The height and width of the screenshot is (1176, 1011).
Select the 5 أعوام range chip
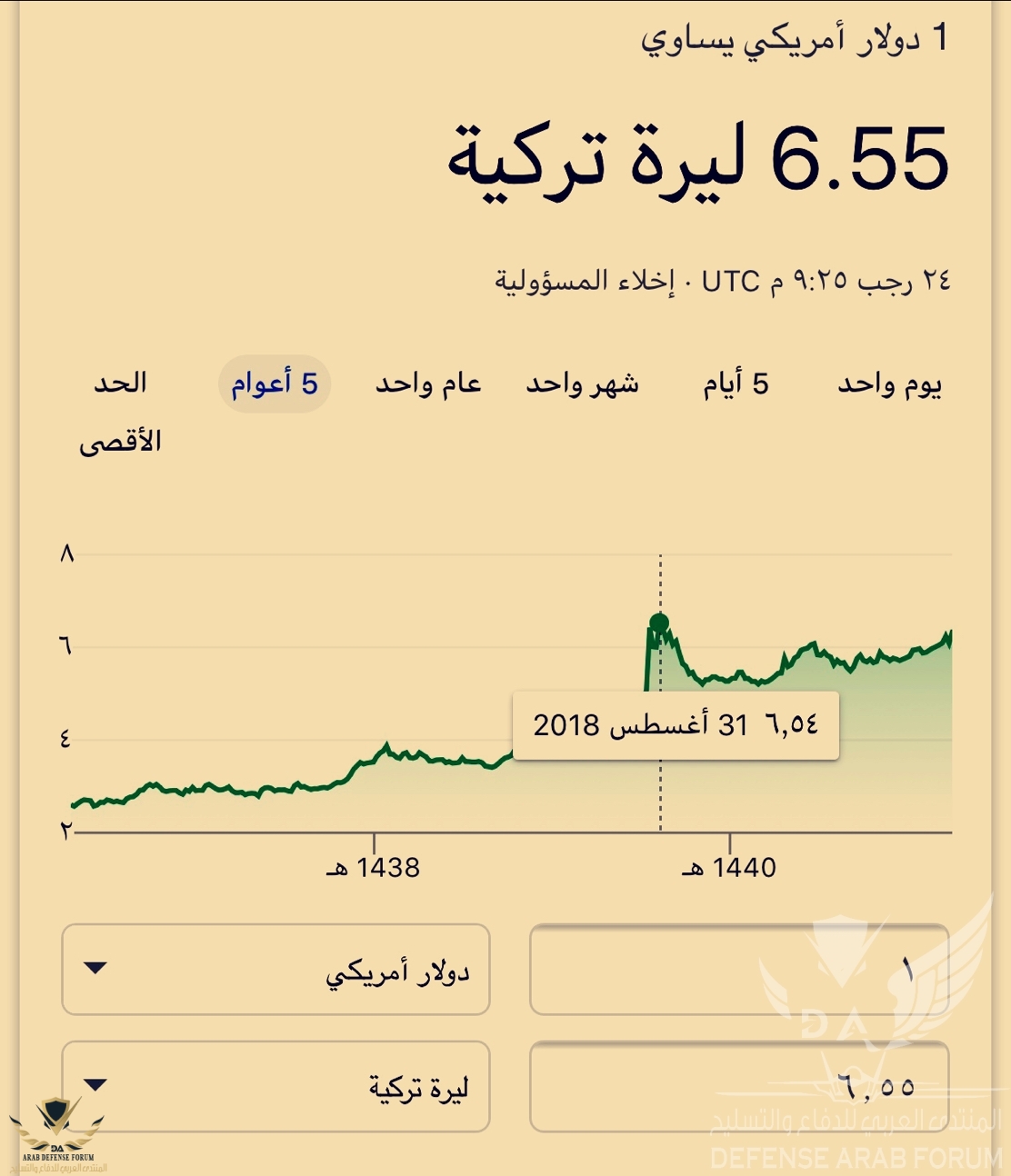click(275, 384)
